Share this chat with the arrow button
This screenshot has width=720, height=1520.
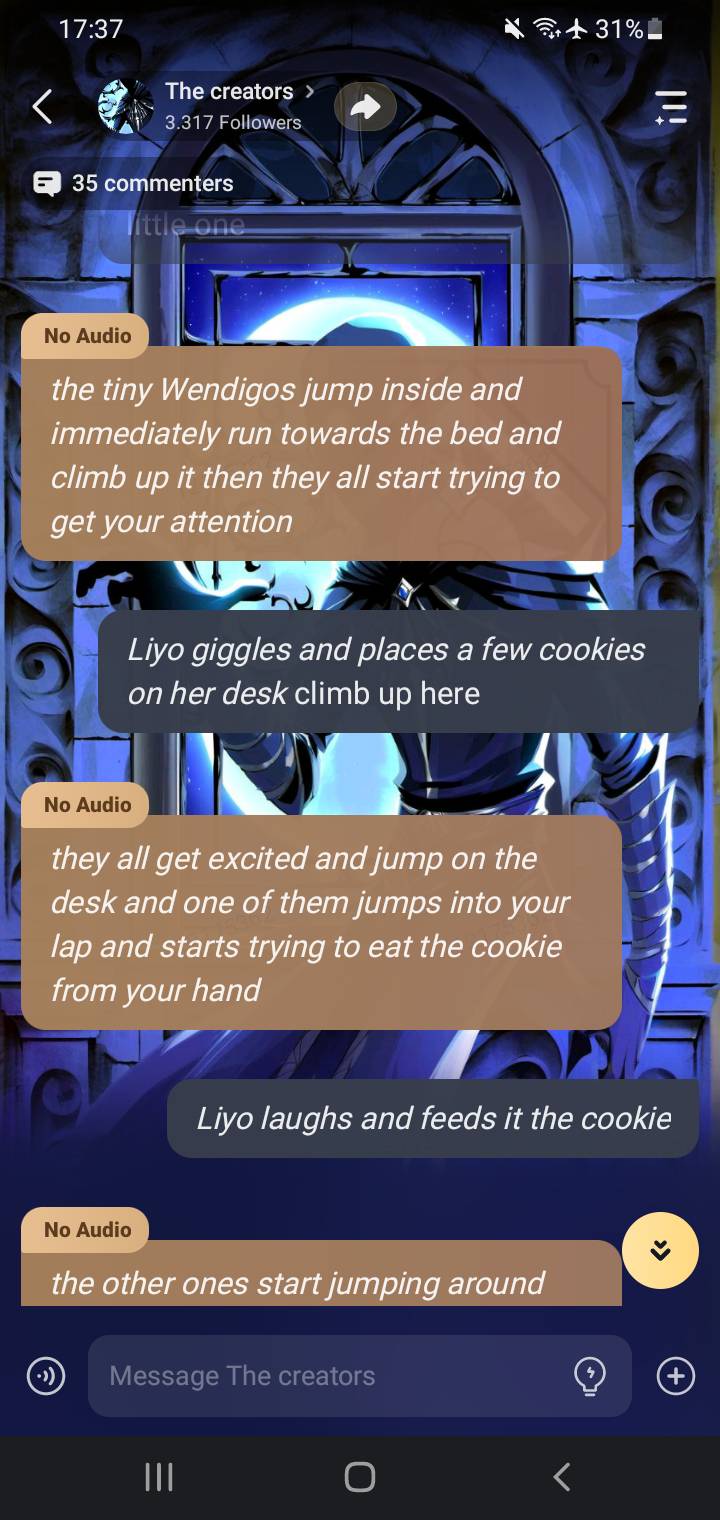(x=365, y=107)
